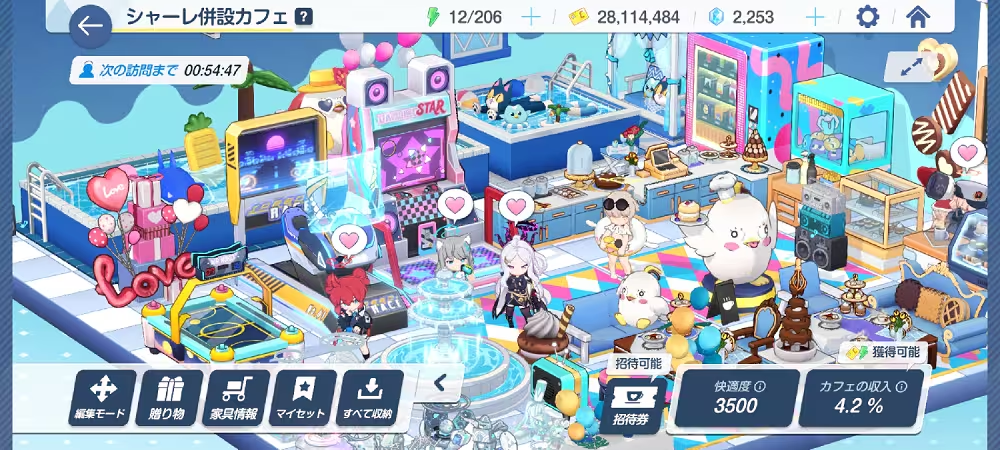Open the help icon beside シャーレ併設カフェ
Viewport: 1000px width, 450px height.
point(304,16)
